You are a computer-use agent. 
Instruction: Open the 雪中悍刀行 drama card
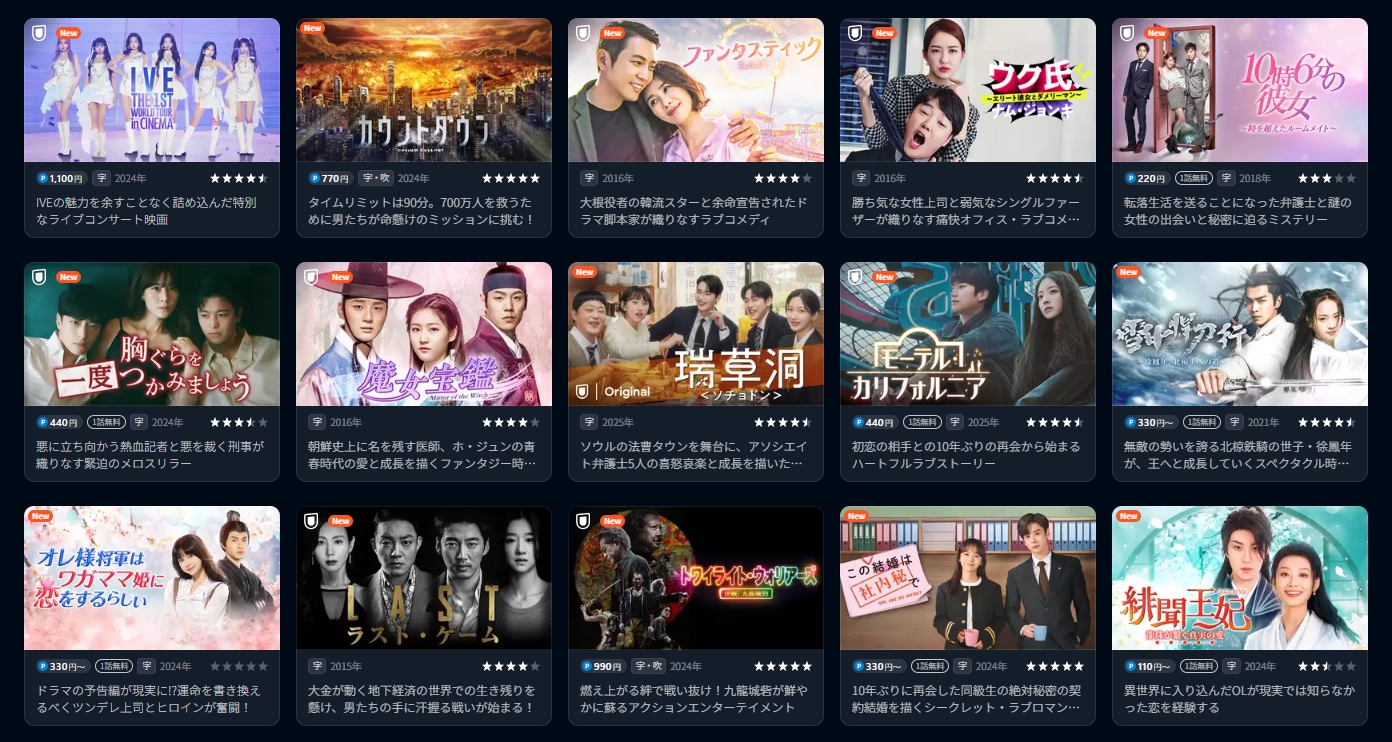[1240, 334]
